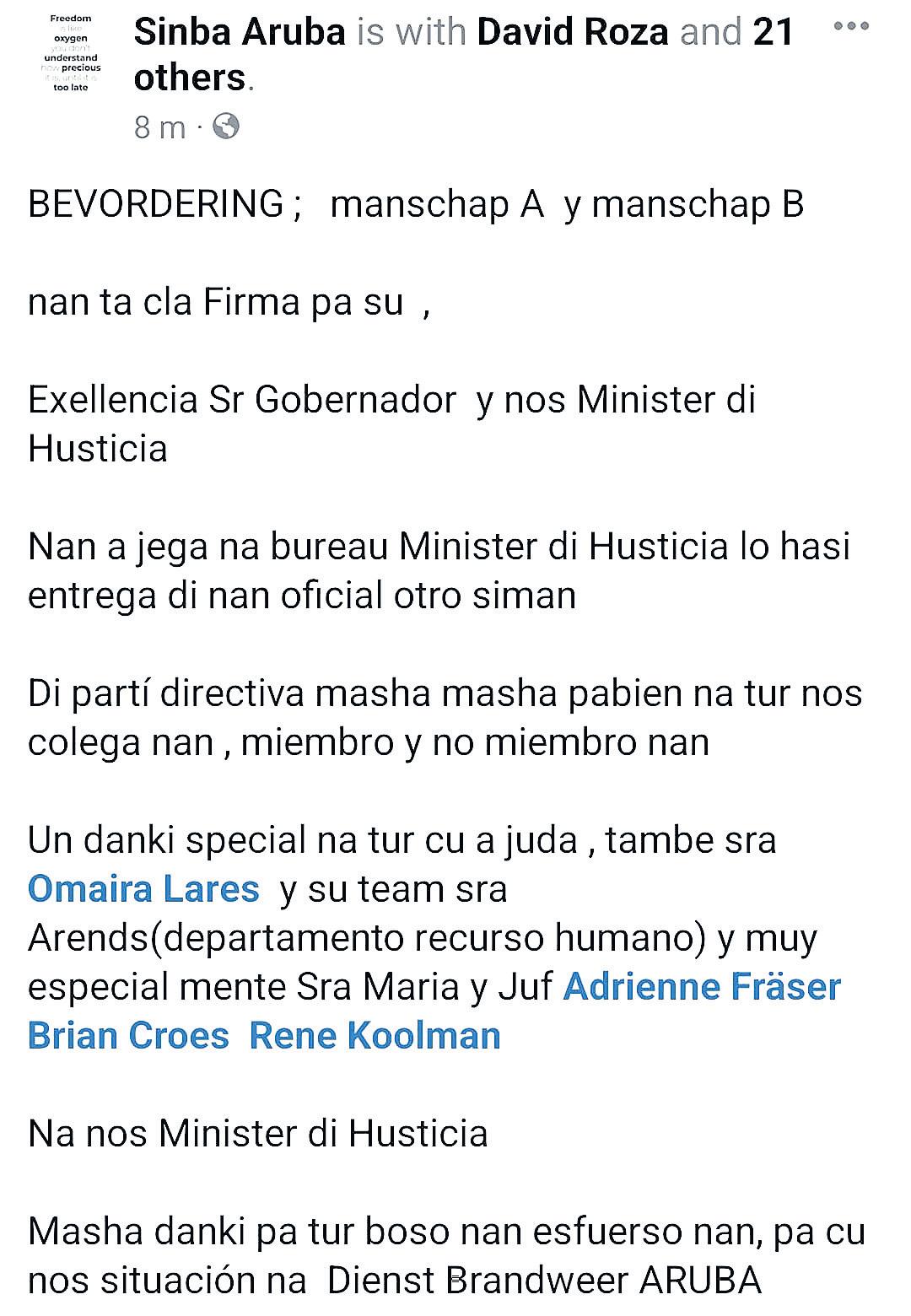
Task: Open tagged profile Adrienne Fräser
Action: 702,986
